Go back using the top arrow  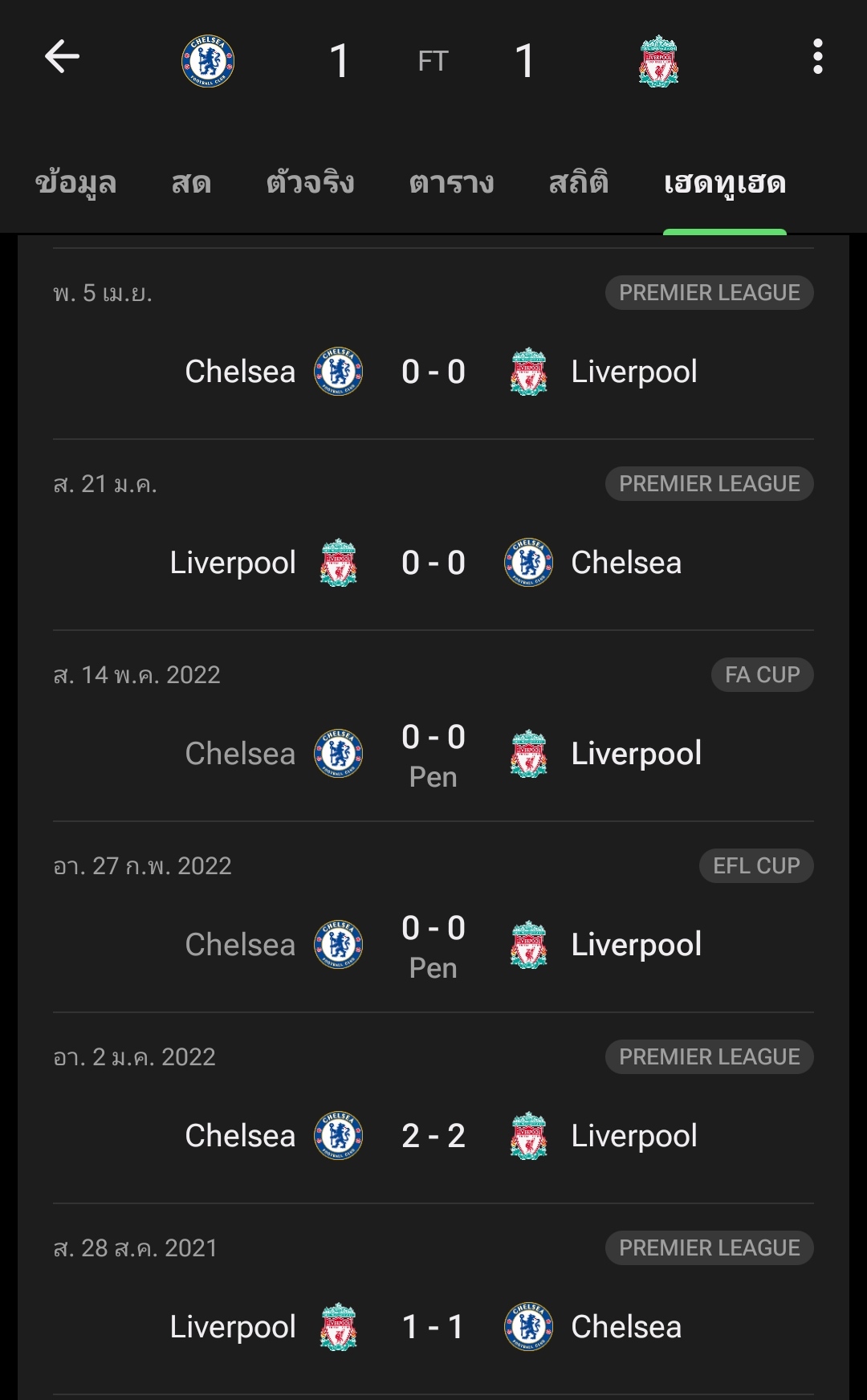(62, 57)
